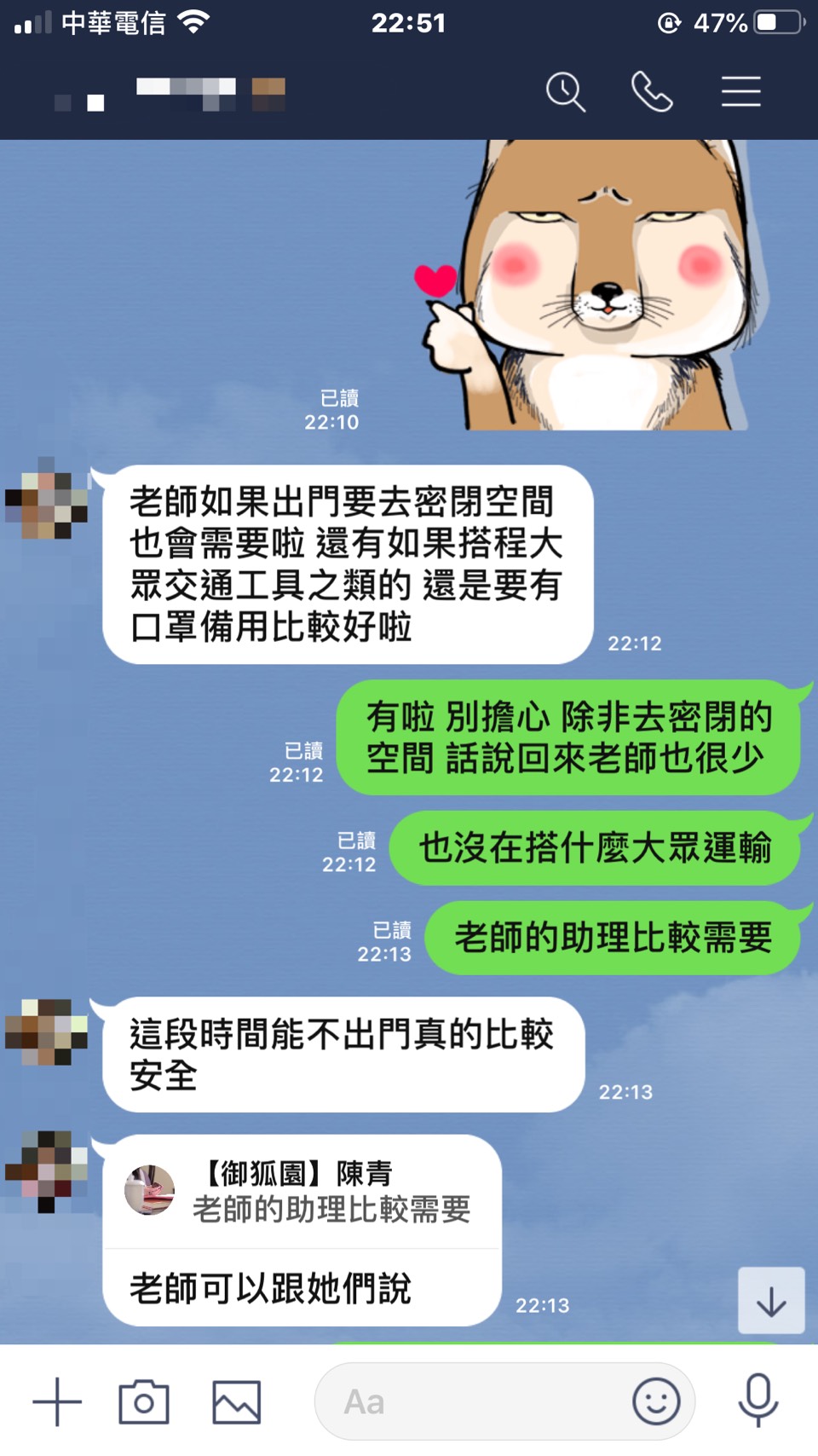Screen dimensions: 818x1456
Task: Open the emoji sticker picker
Action: pyautogui.click(x=656, y=1401)
